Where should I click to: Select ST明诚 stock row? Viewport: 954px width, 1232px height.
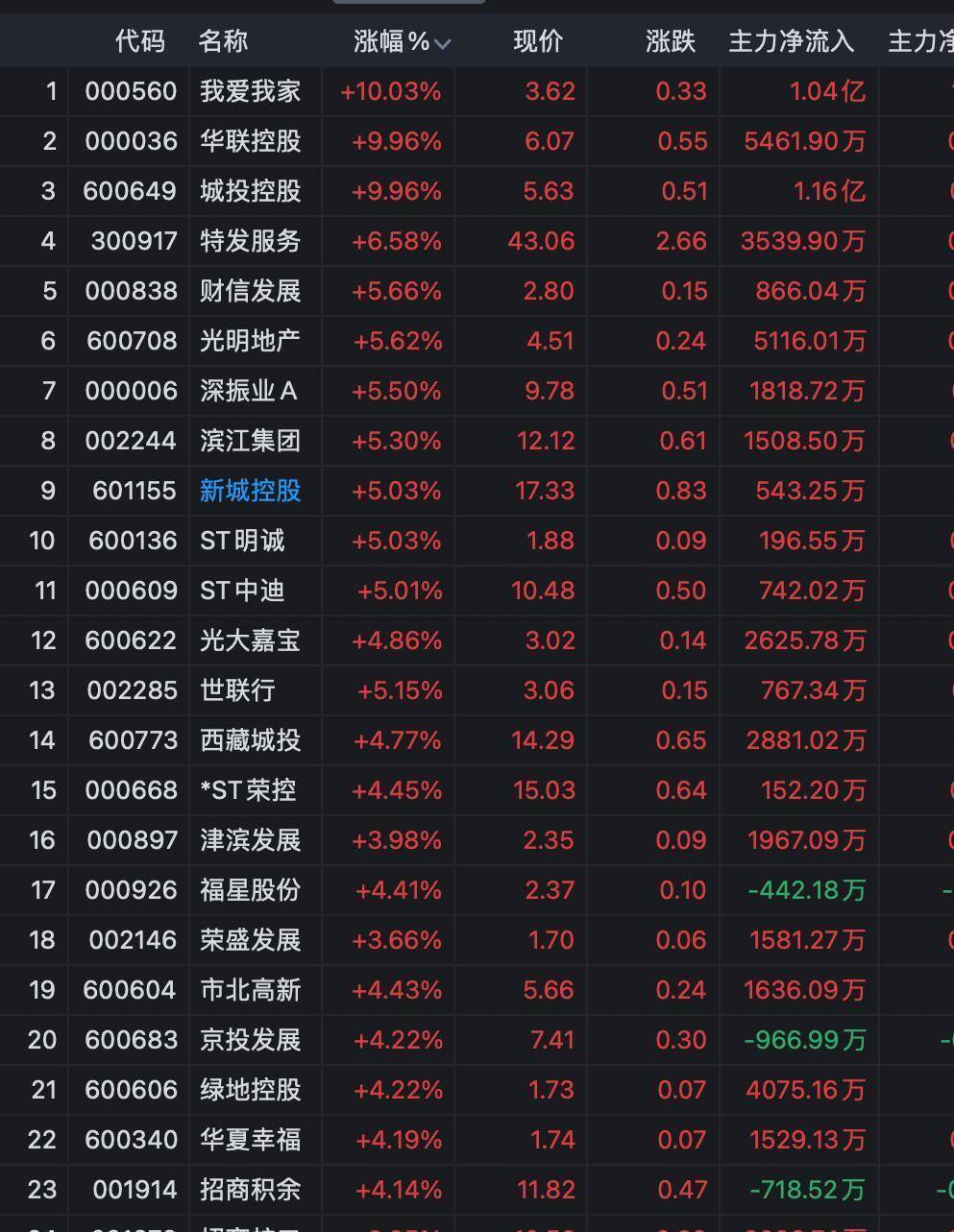point(242,541)
